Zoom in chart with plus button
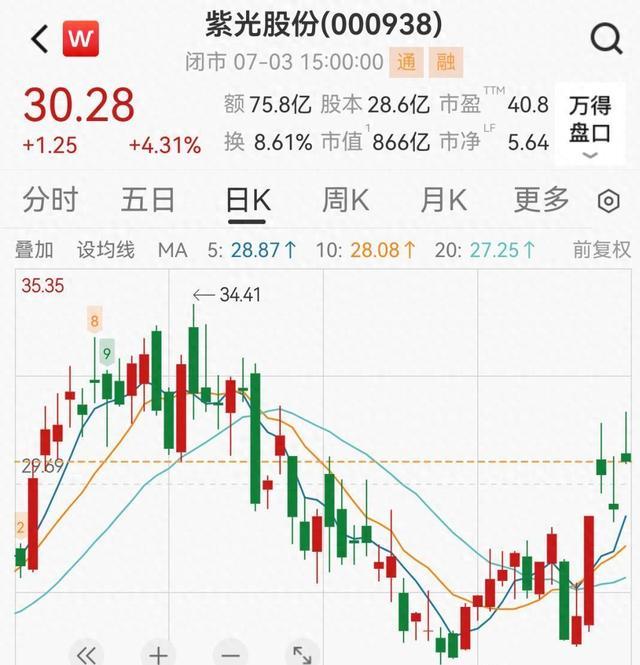 tap(158, 654)
